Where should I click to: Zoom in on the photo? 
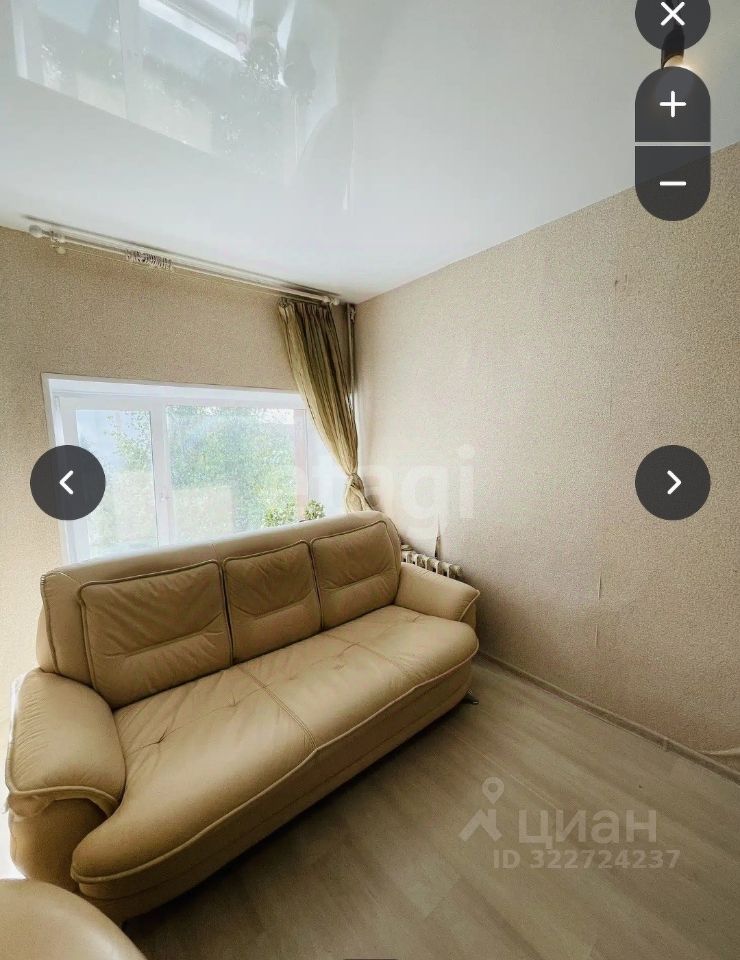click(x=672, y=105)
